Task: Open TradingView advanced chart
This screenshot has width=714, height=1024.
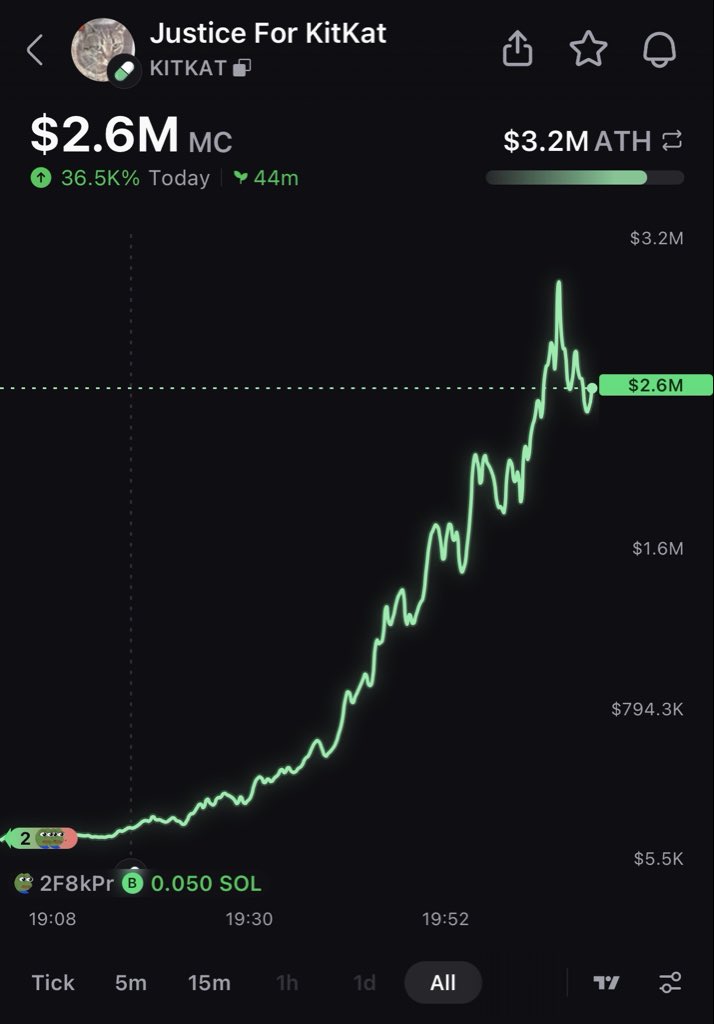Action: 606,982
